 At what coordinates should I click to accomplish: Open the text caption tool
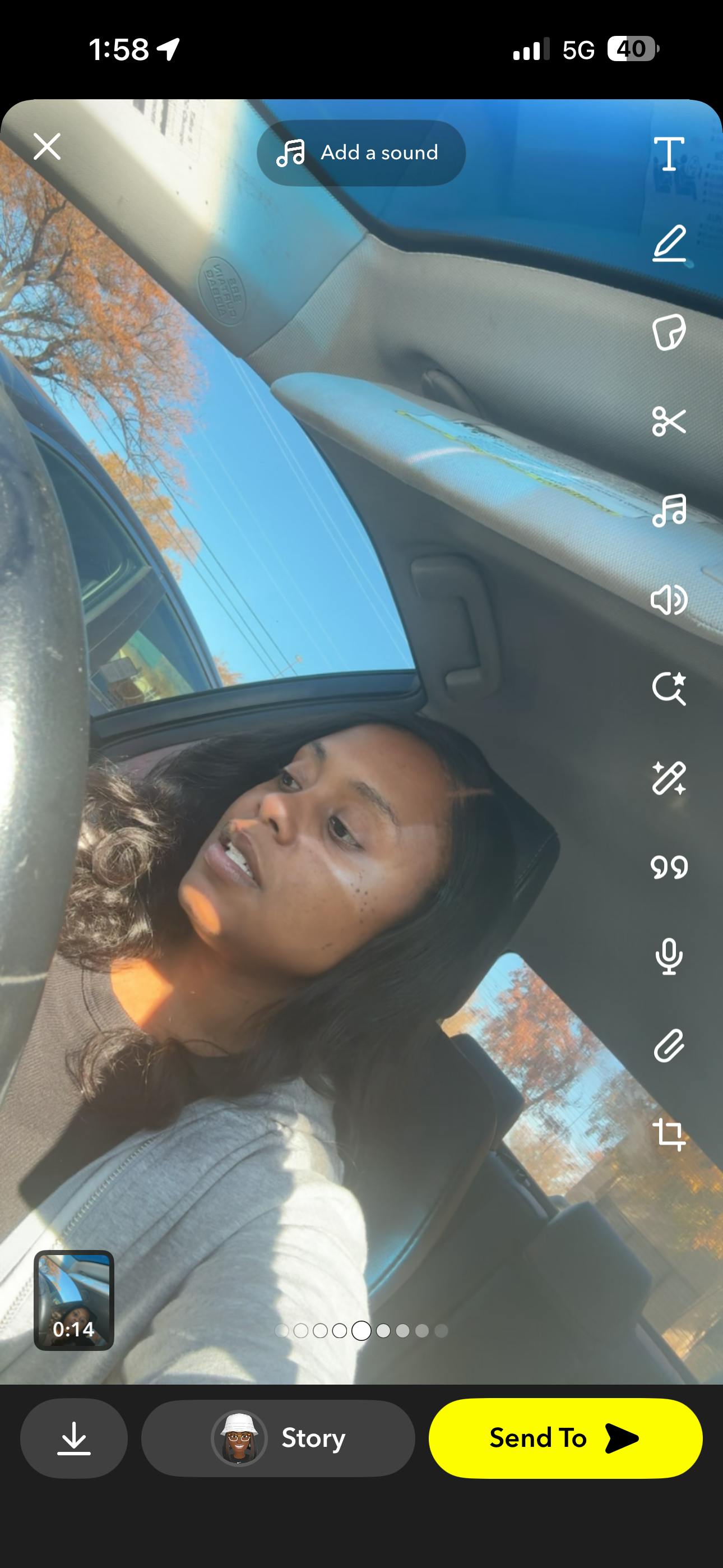coord(669,154)
